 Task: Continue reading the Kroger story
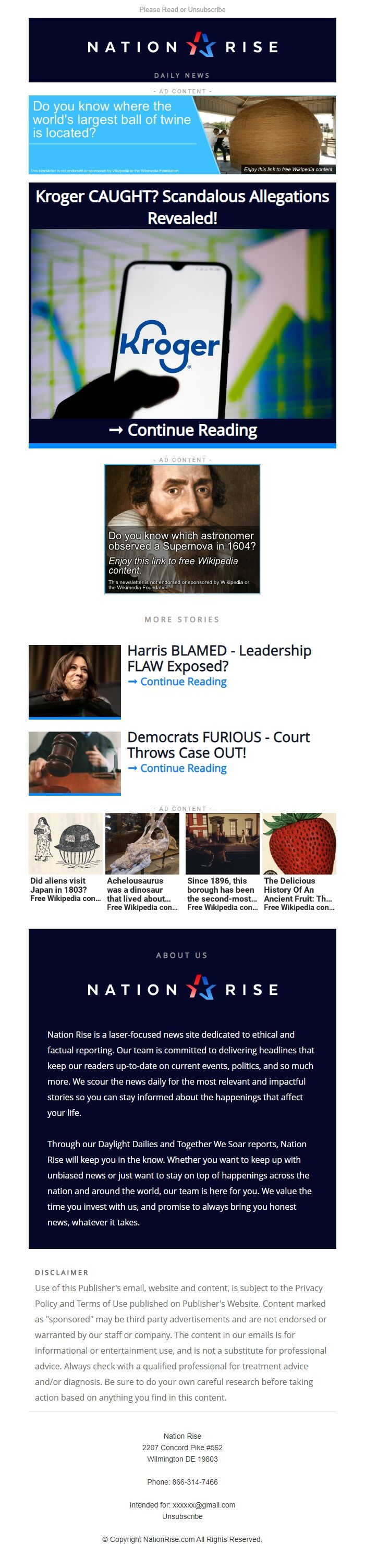pyautogui.click(x=182, y=430)
